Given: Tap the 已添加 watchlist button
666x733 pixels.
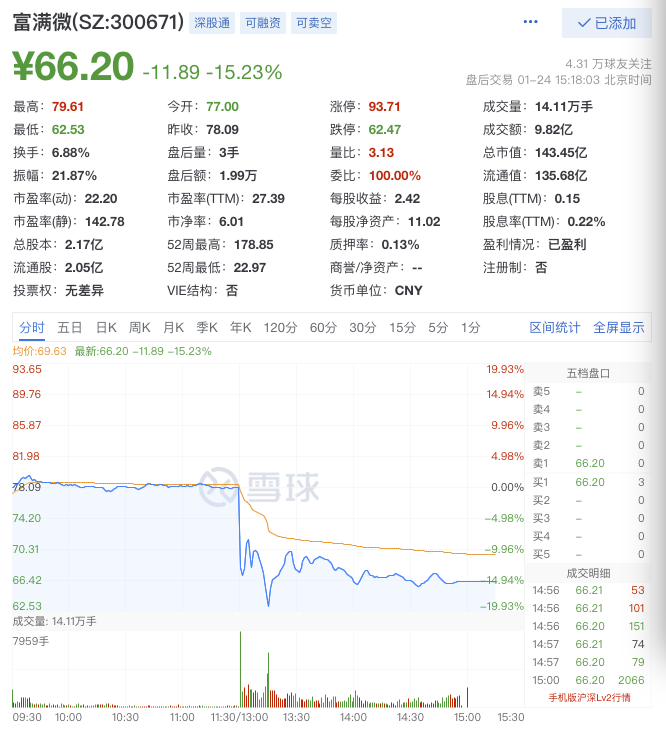Looking at the screenshot, I should click(607, 23).
